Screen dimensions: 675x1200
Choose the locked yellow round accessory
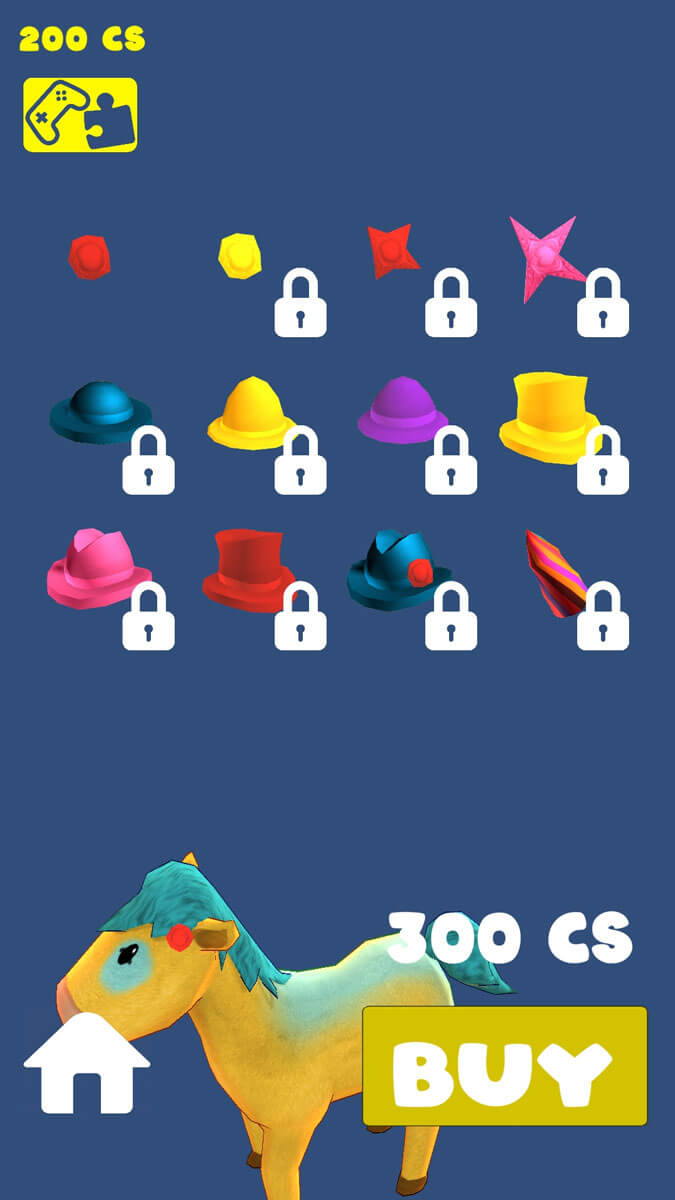coord(241,256)
